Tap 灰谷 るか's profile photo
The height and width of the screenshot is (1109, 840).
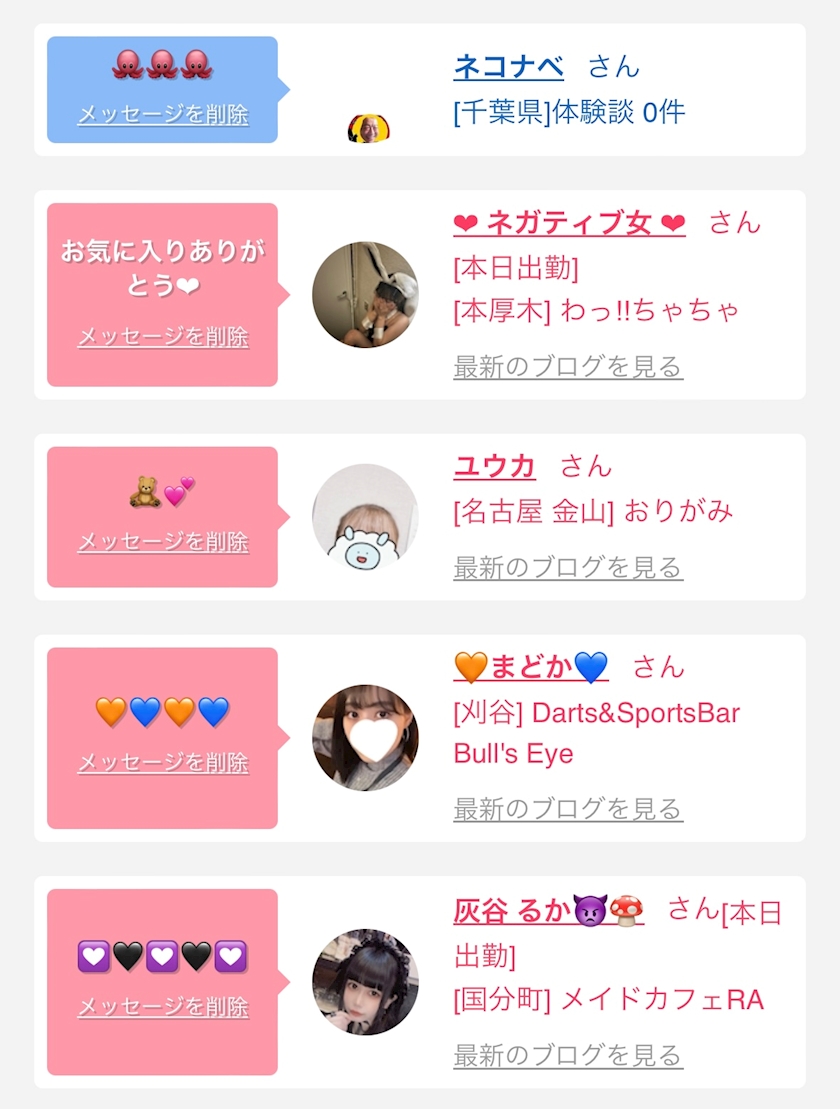pyautogui.click(x=365, y=982)
